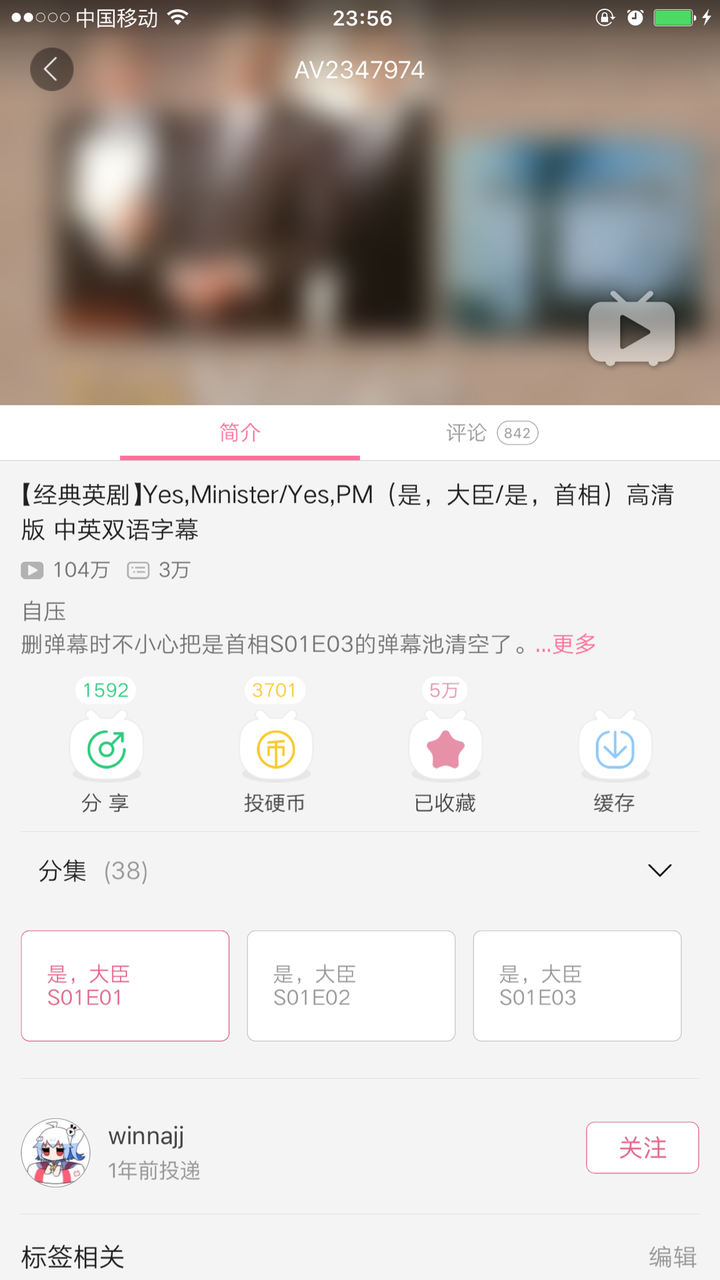Screen dimensions: 720x1280
Task: Download the video with 缓存
Action: pyautogui.click(x=614, y=750)
